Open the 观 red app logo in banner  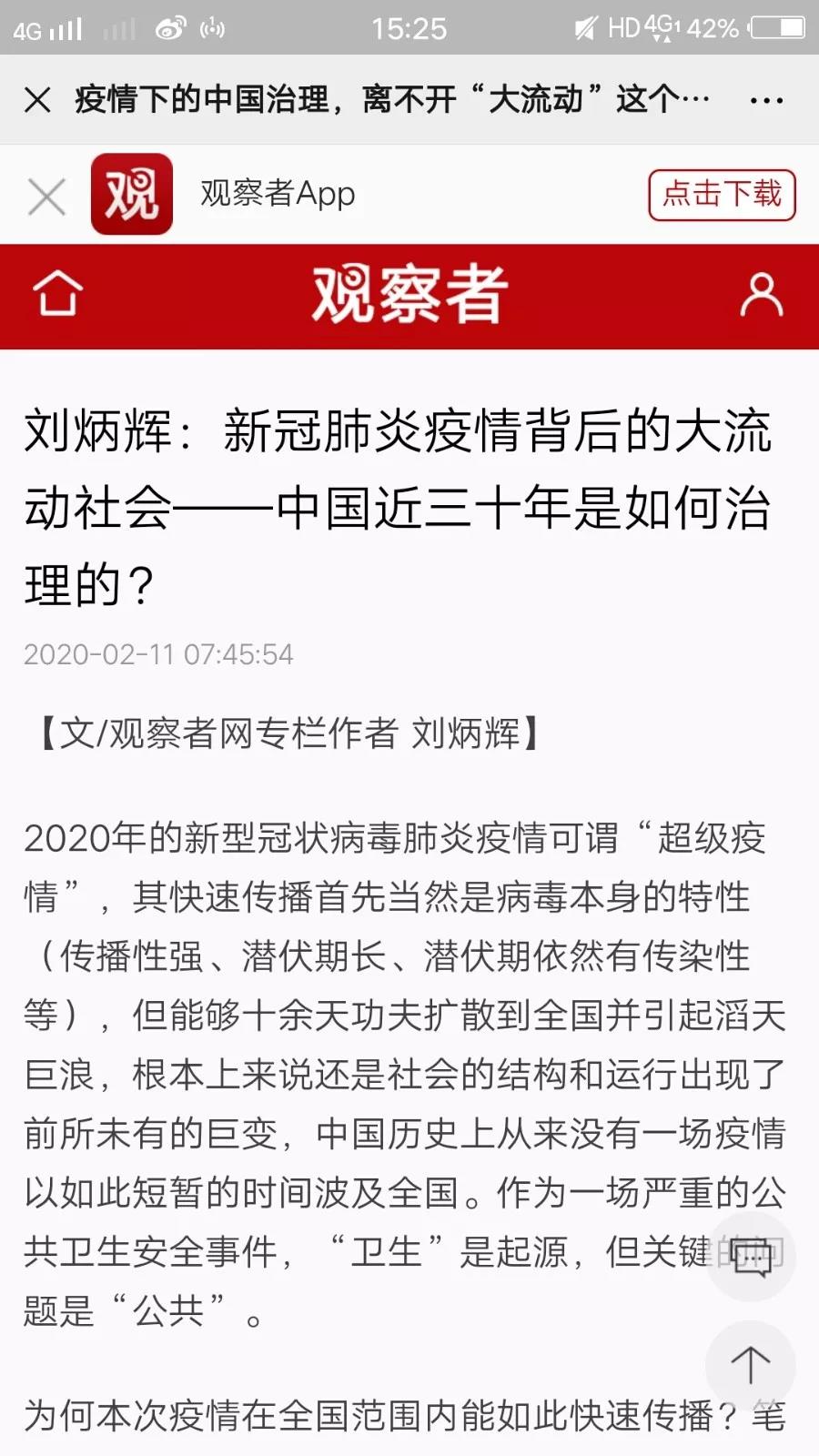pos(130,194)
